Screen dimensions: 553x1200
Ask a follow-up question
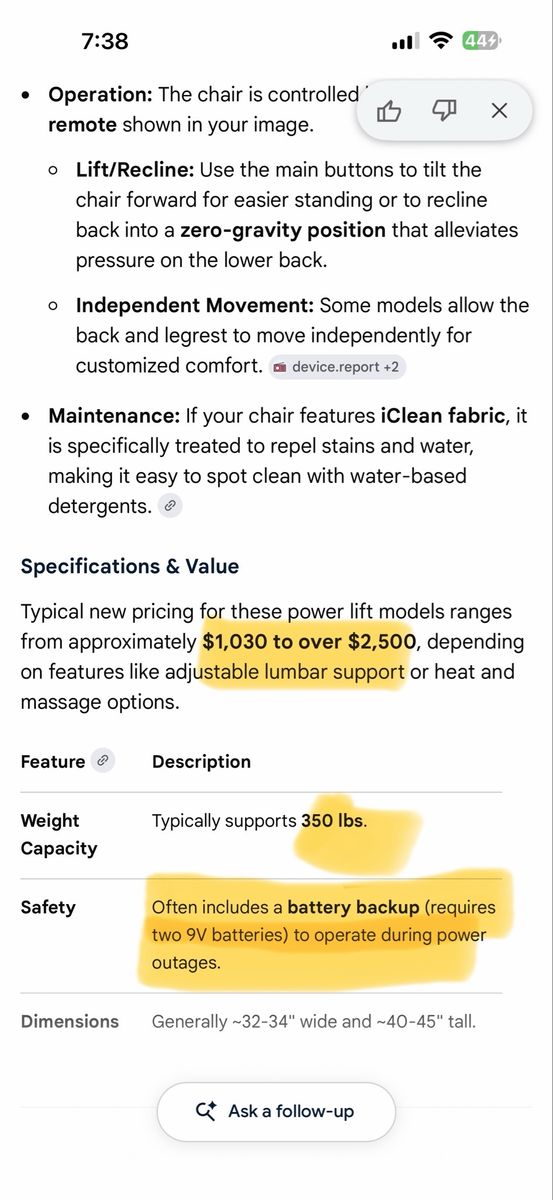coord(276,1111)
